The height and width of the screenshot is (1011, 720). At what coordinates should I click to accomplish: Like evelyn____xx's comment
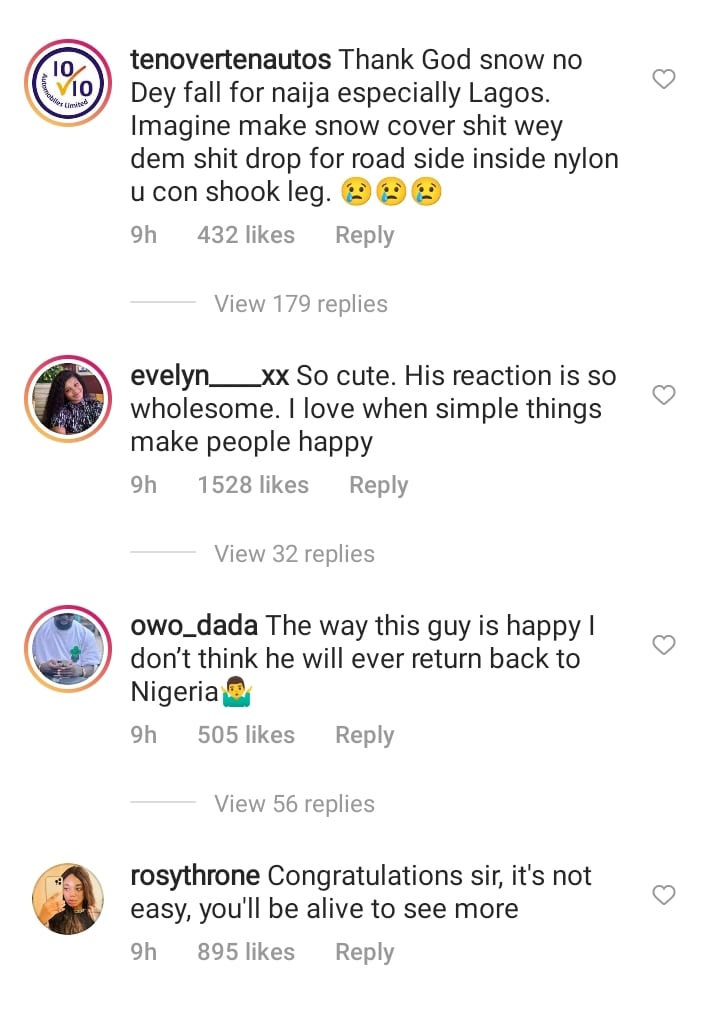[x=664, y=395]
